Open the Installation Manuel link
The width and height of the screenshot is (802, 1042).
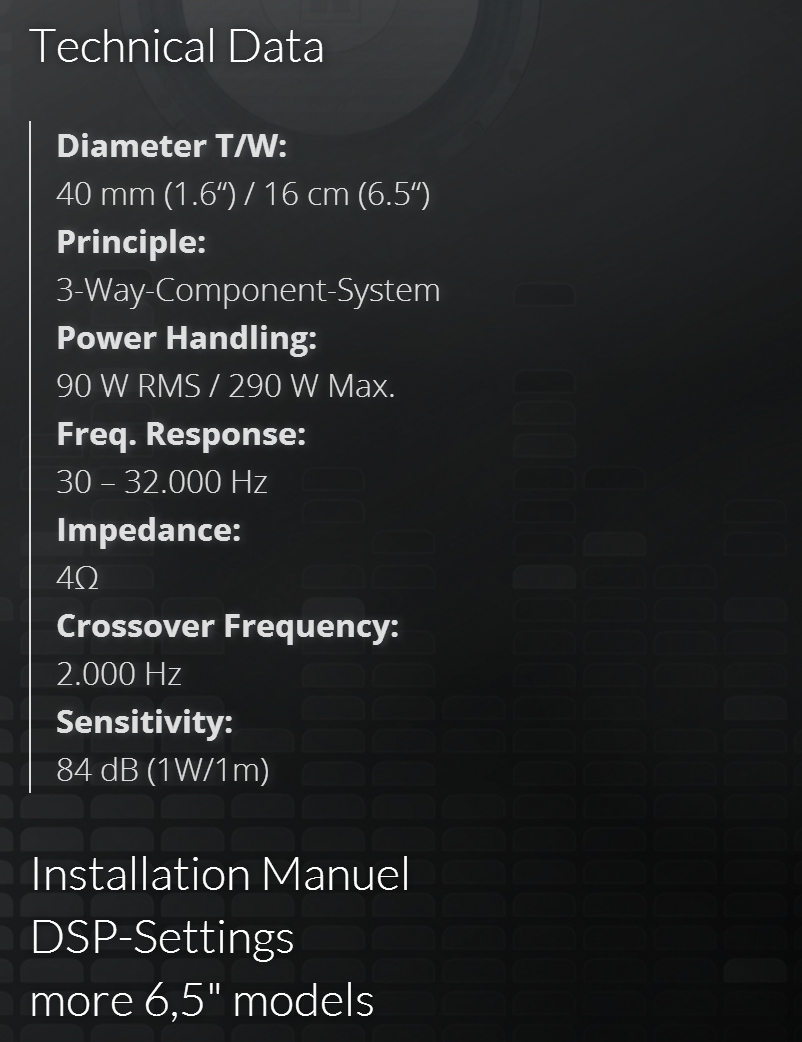220,875
